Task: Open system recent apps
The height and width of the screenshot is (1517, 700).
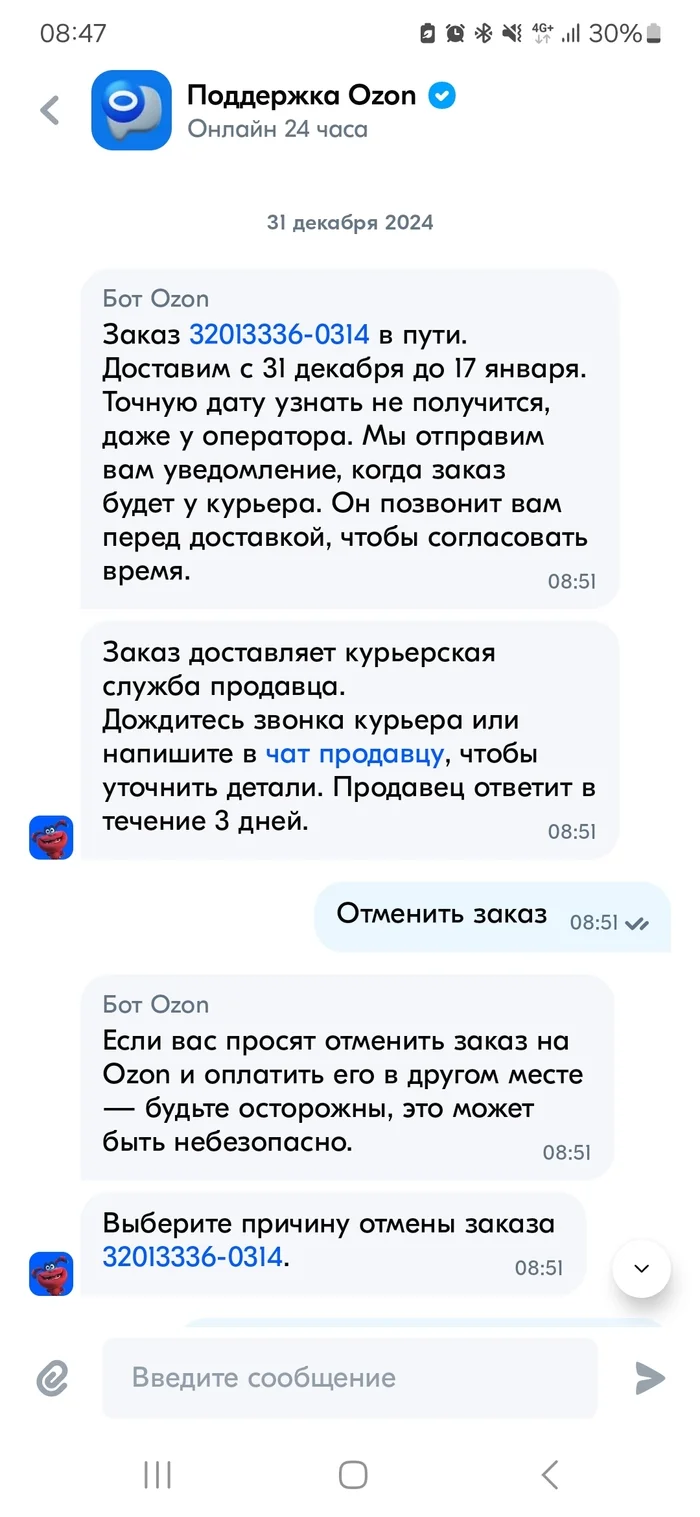Action: tap(157, 1474)
